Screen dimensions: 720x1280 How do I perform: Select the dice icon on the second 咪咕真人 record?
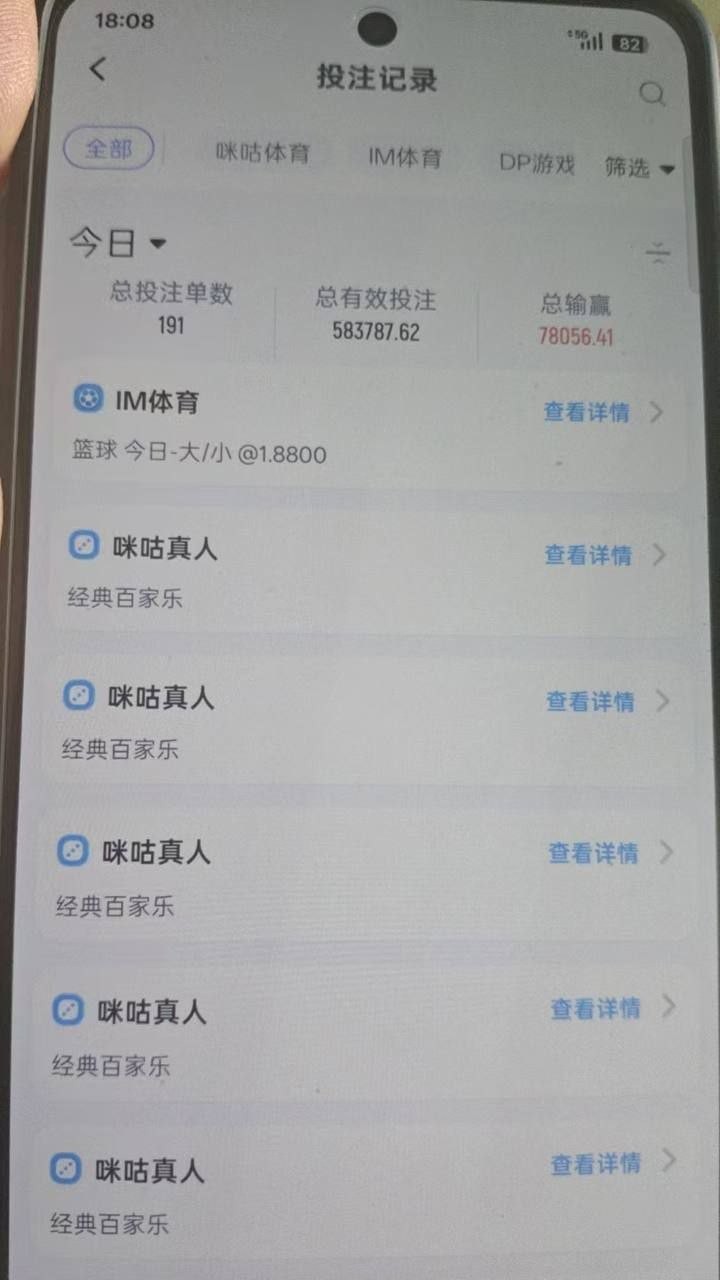78,695
